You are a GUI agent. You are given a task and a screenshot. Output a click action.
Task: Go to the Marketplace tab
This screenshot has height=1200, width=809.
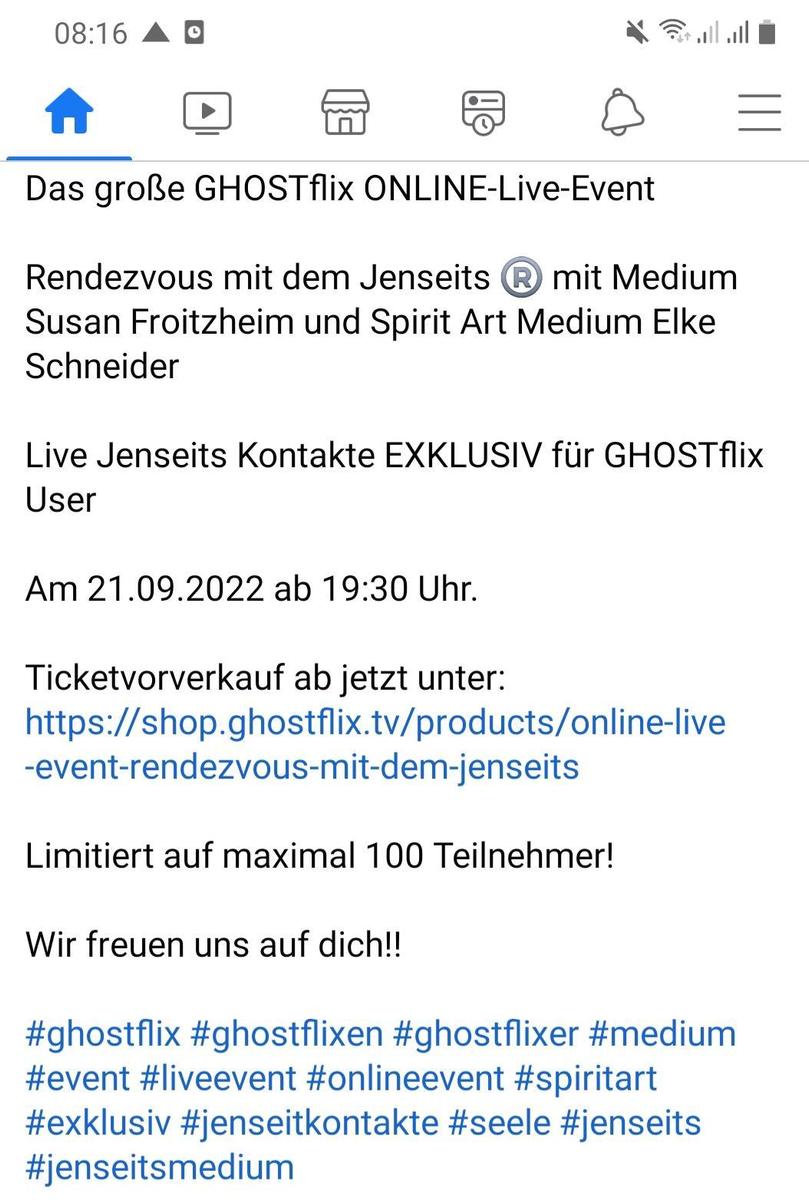click(x=345, y=113)
